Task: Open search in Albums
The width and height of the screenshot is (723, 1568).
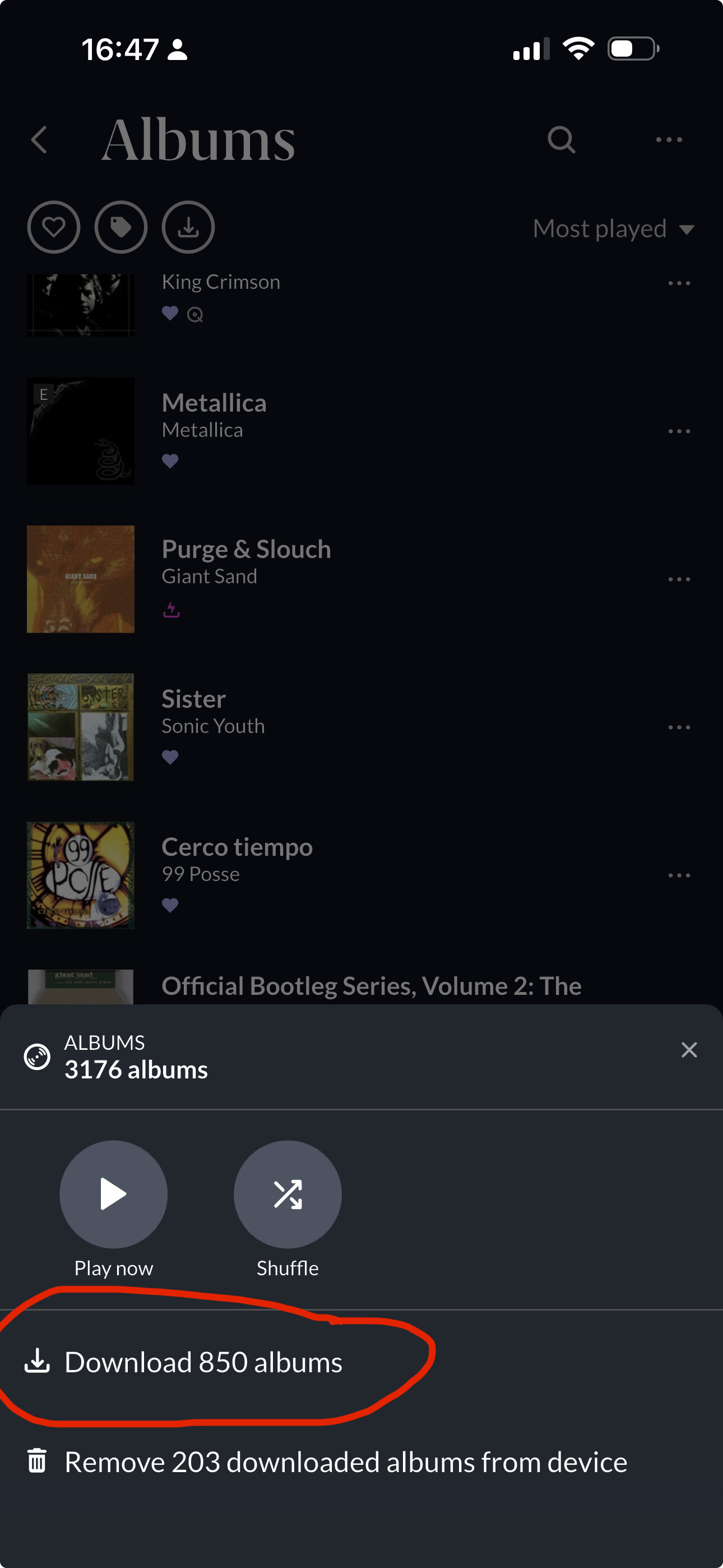Action: pos(560,140)
